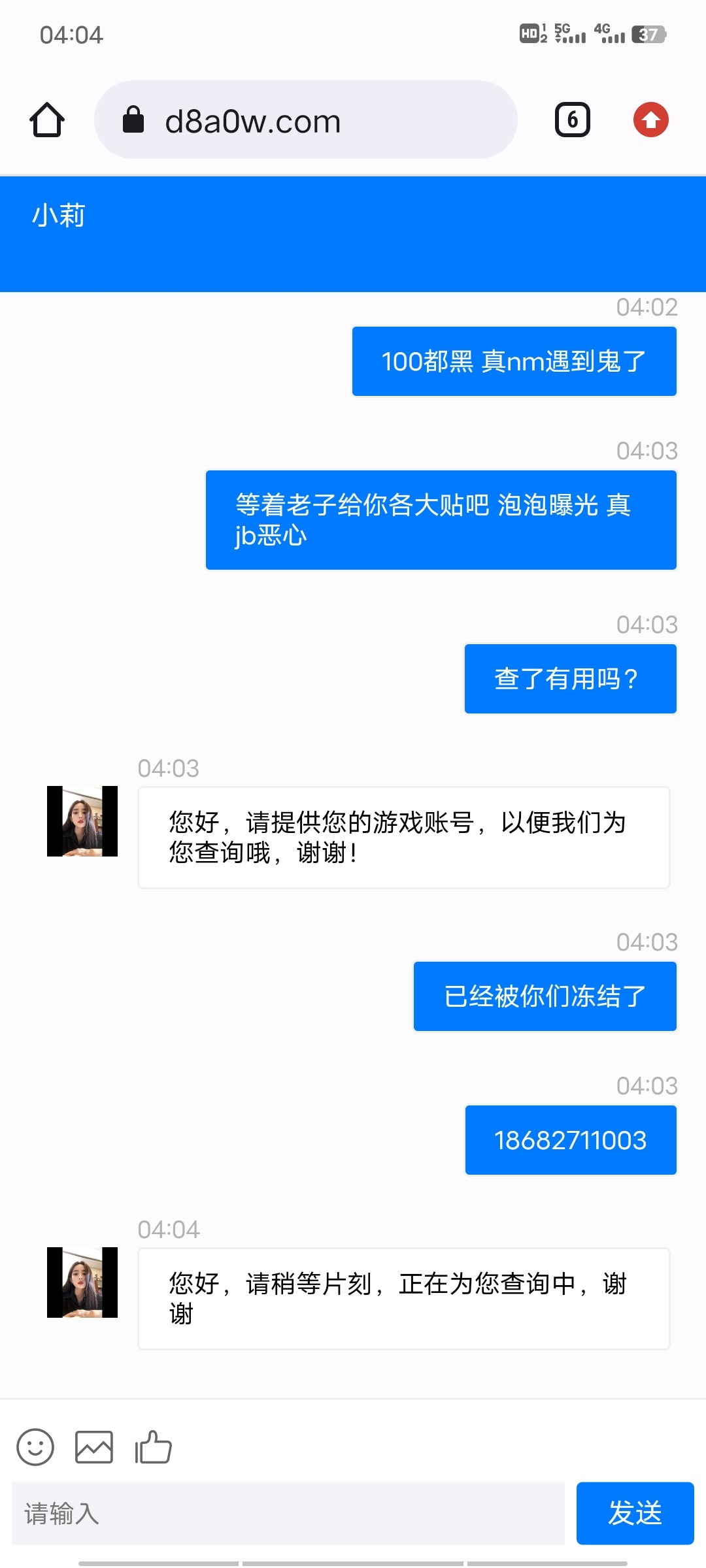
Task: Open the emoji picker
Action: (35, 1446)
